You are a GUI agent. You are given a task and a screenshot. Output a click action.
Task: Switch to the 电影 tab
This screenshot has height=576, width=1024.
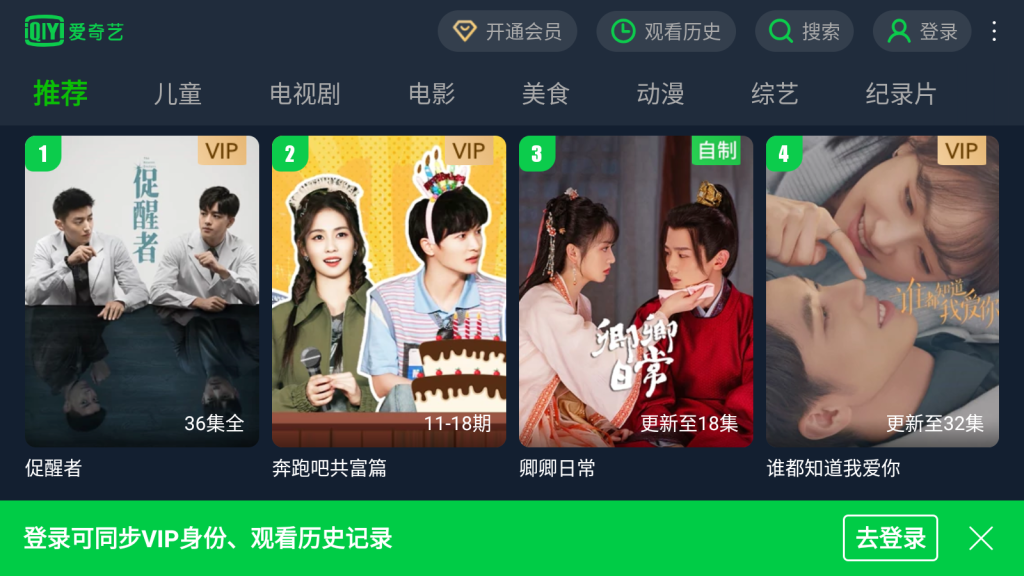(432, 94)
